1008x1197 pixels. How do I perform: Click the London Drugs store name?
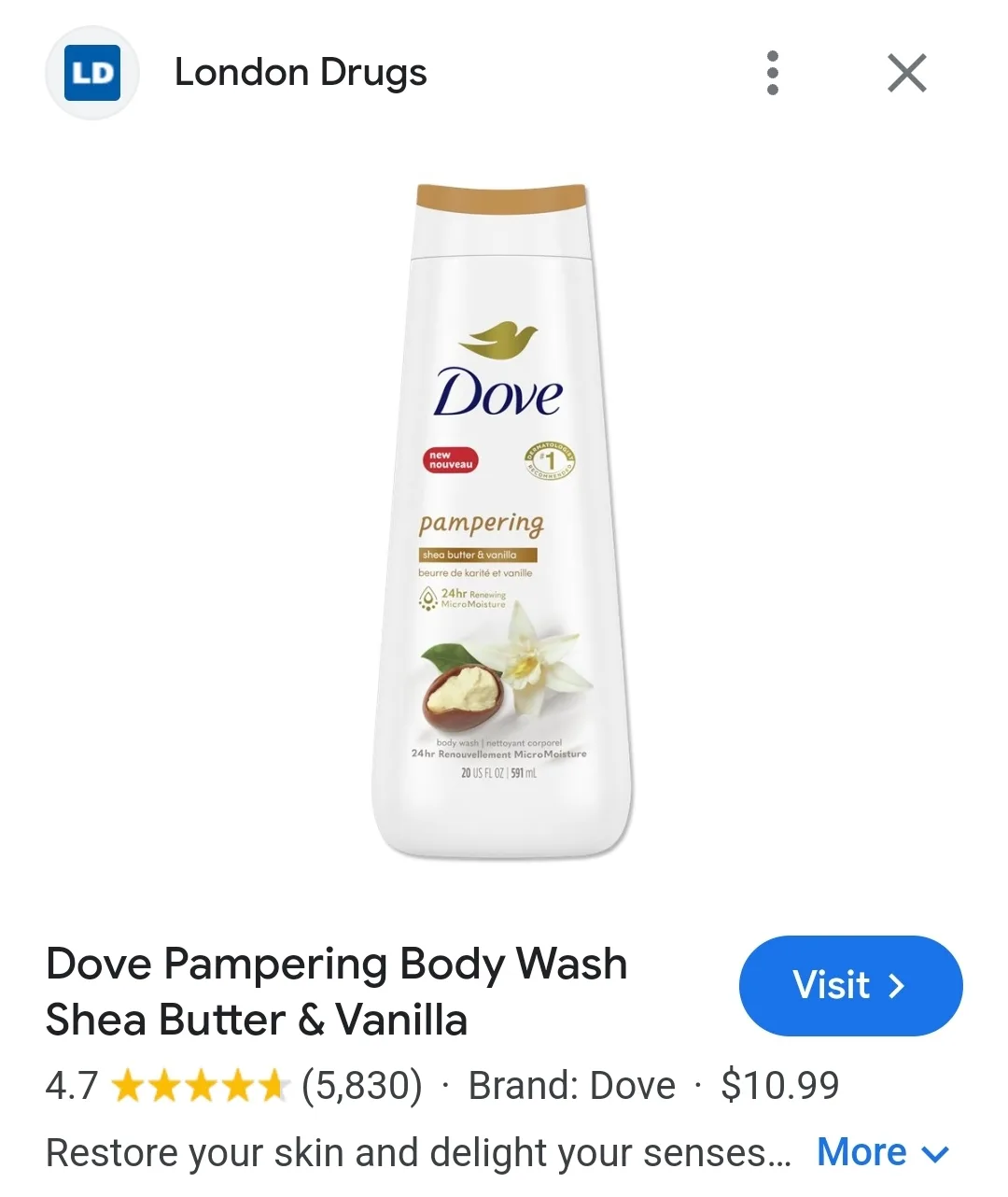pyautogui.click(x=300, y=73)
